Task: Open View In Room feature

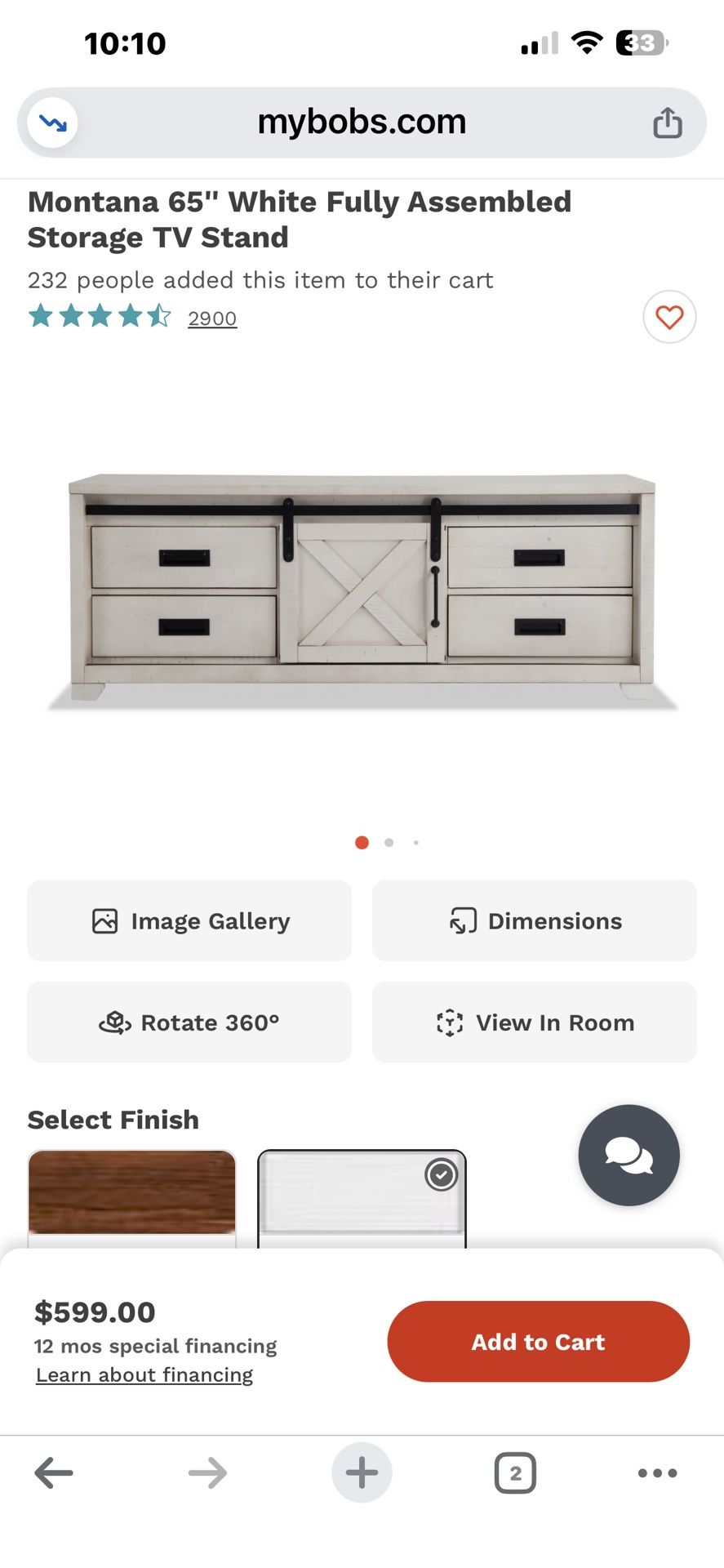Action: tap(534, 1022)
